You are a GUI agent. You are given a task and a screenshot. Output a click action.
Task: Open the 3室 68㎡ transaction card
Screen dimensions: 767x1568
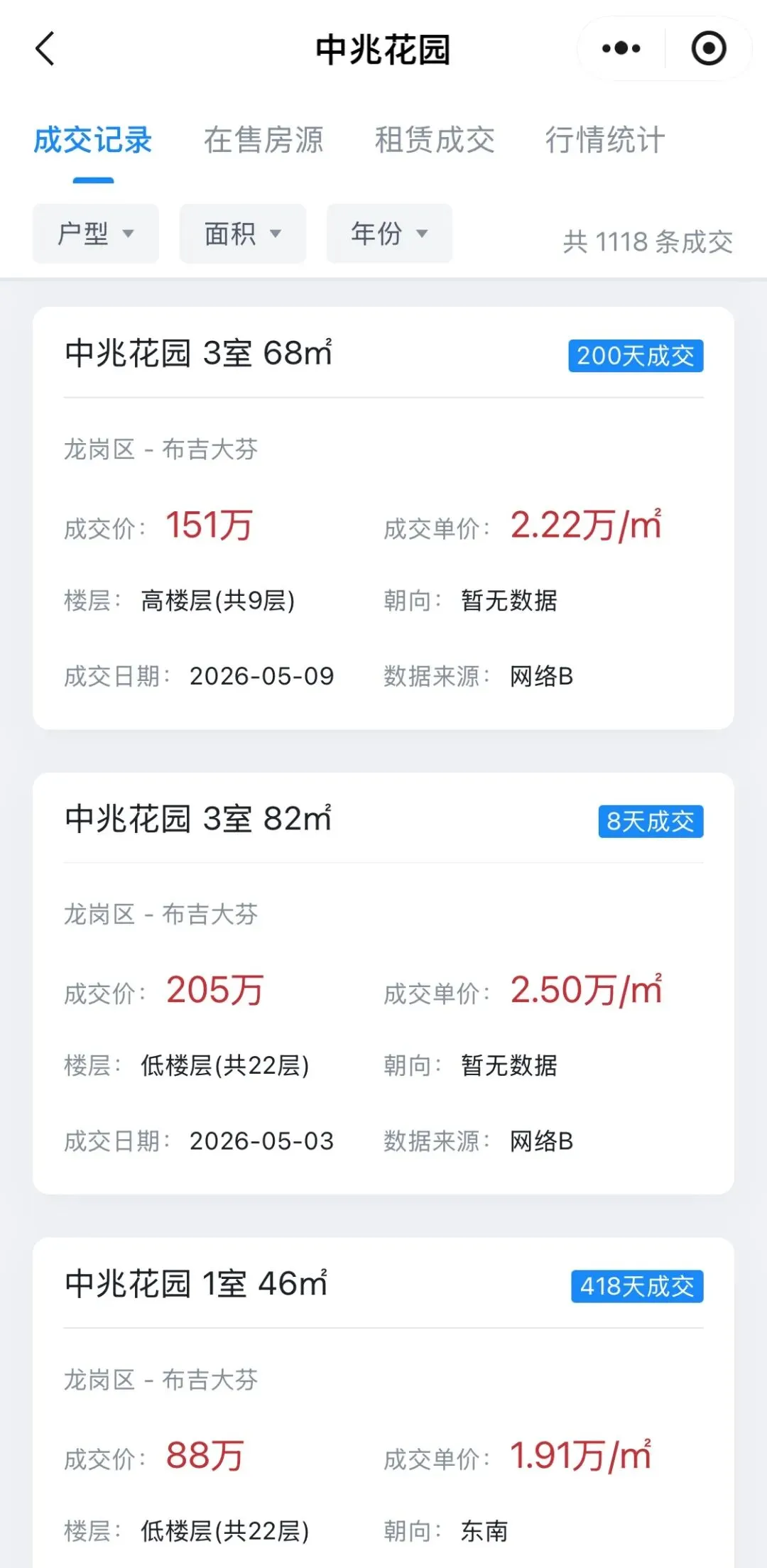coord(383,518)
